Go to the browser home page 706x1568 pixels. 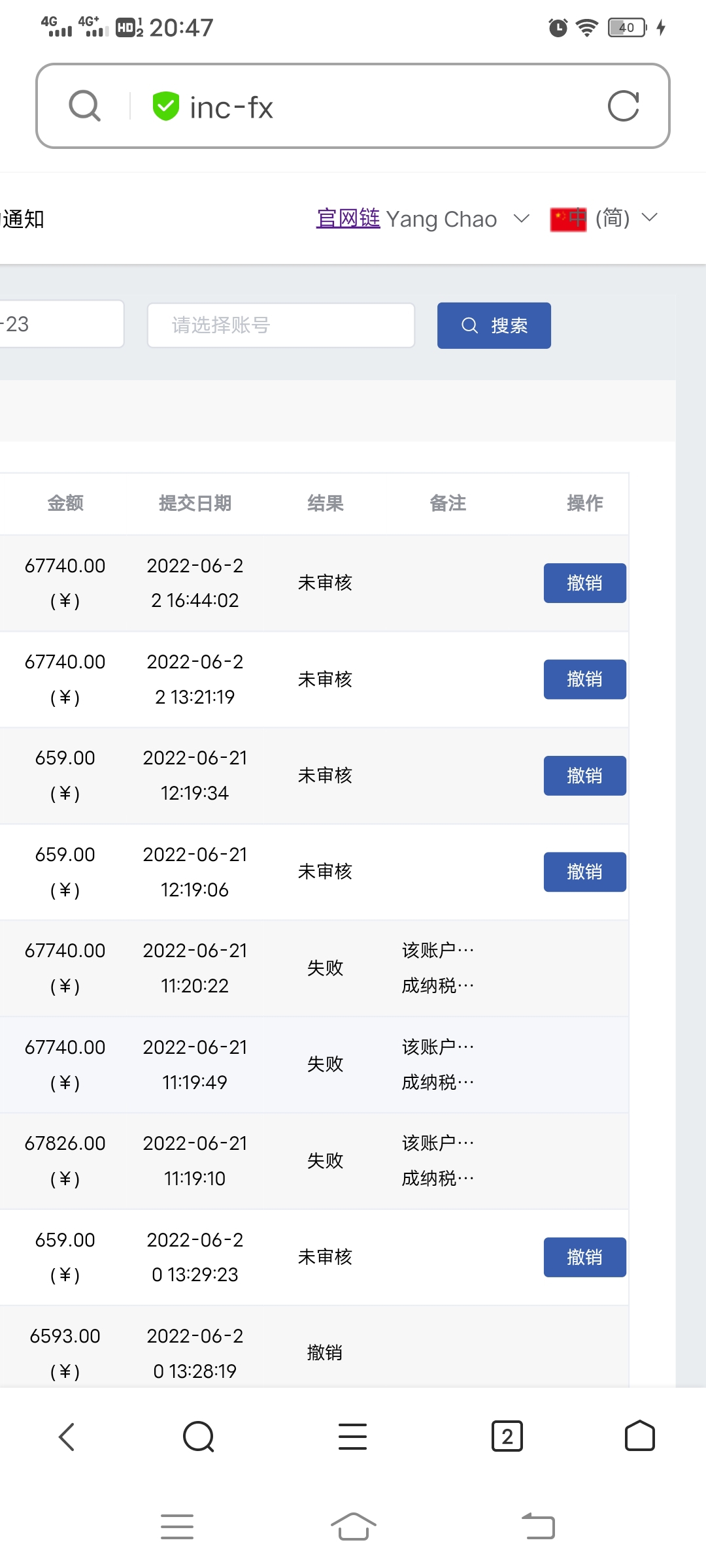coord(639,1436)
